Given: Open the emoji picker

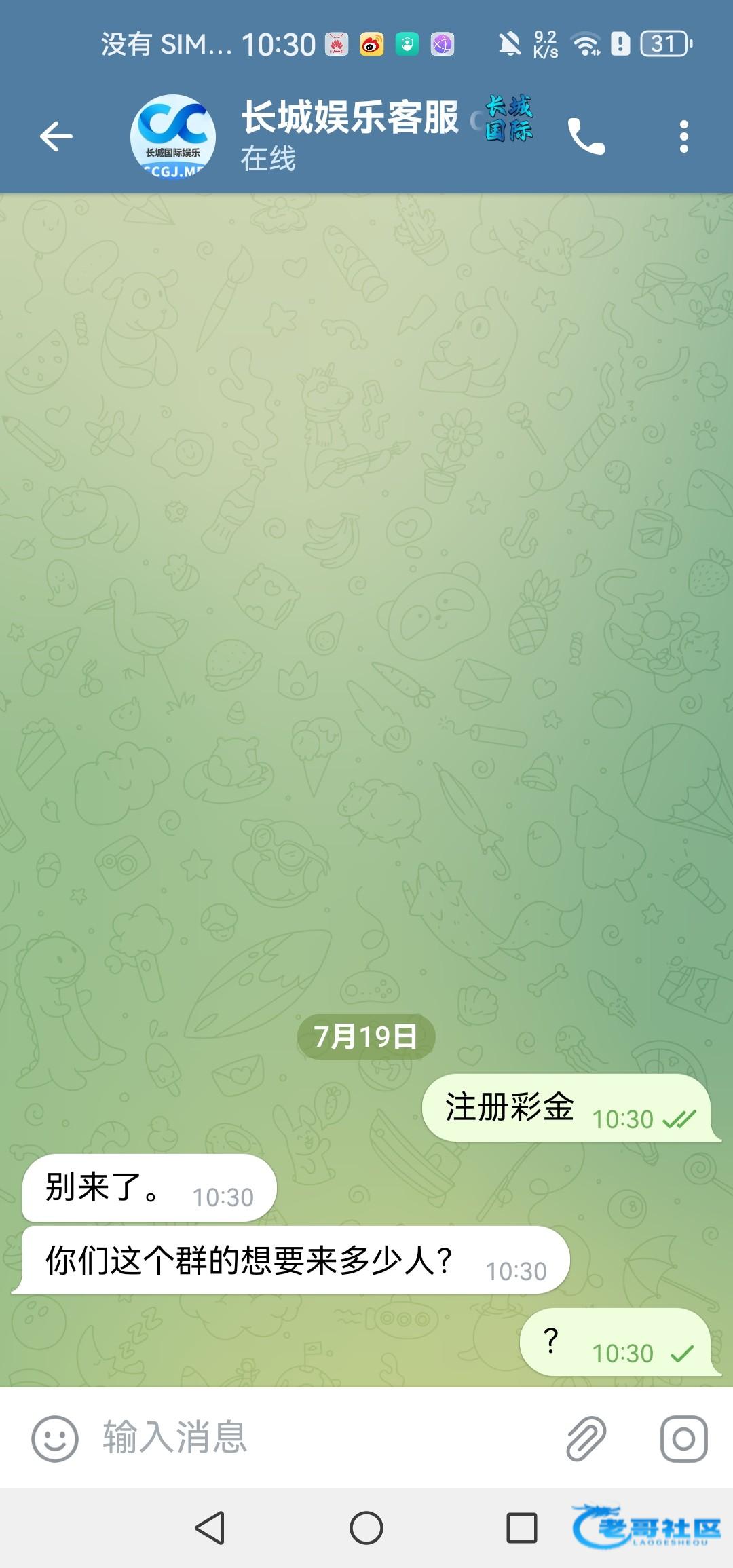Looking at the screenshot, I should coord(55,1438).
